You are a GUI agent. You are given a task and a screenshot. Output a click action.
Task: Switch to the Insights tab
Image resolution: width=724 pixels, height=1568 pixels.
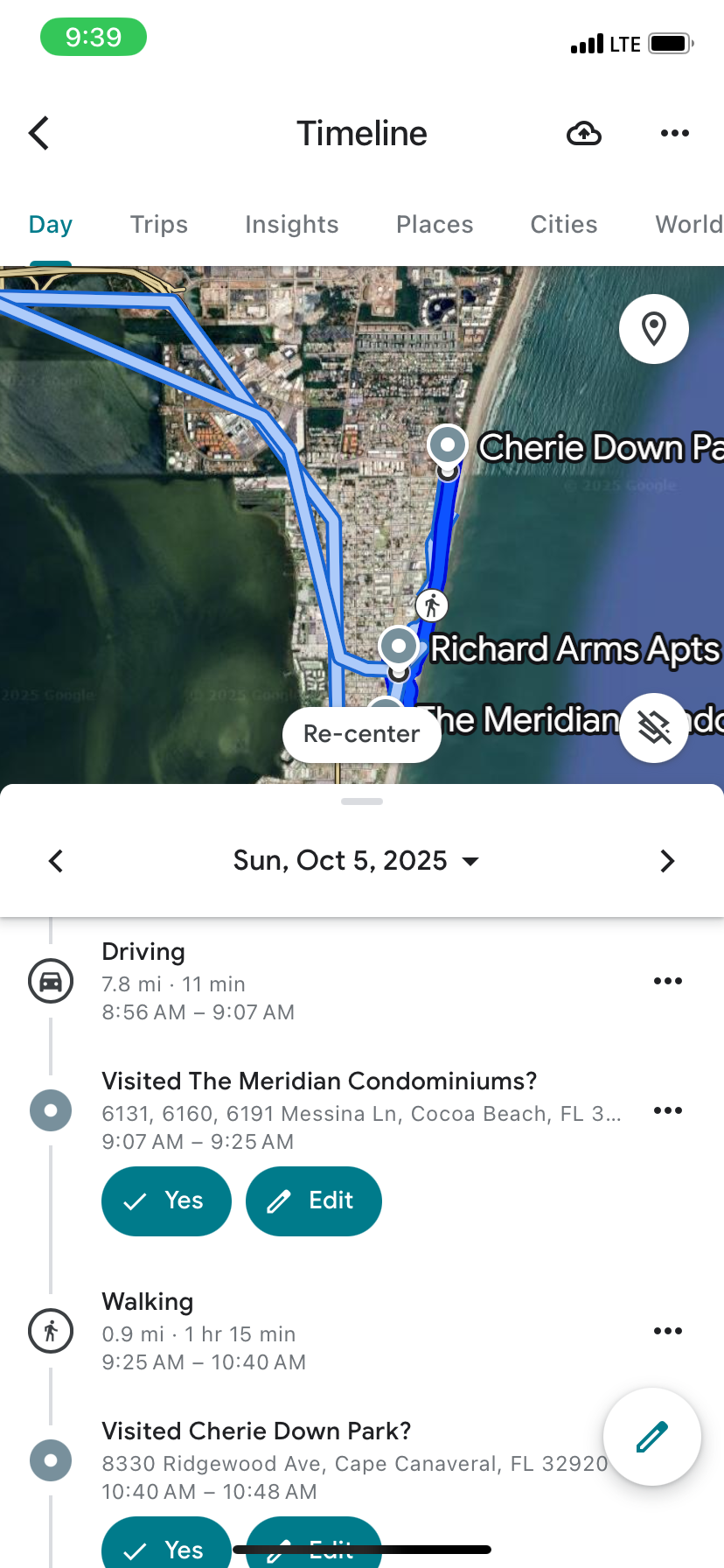[291, 225]
